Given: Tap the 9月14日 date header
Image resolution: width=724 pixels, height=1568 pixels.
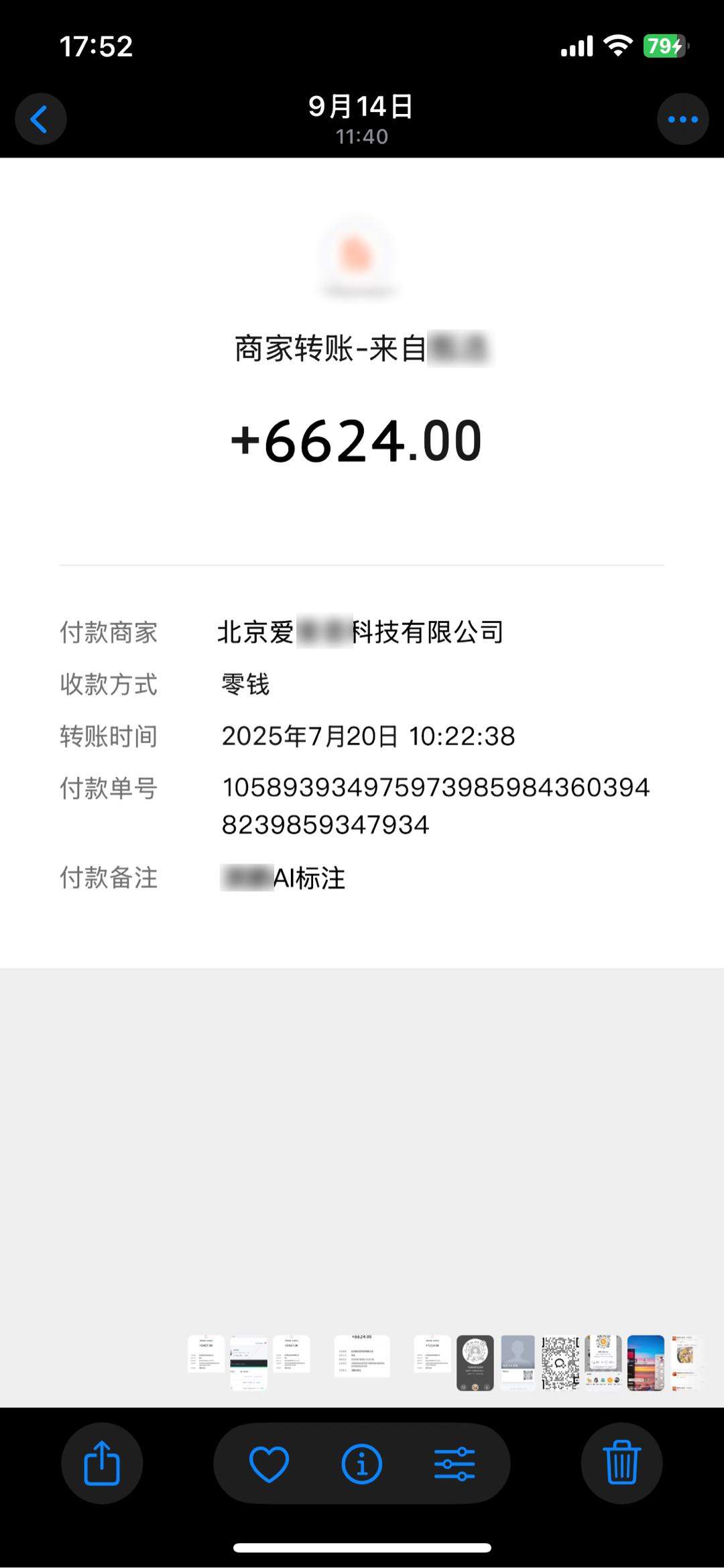Looking at the screenshot, I should [x=361, y=106].
